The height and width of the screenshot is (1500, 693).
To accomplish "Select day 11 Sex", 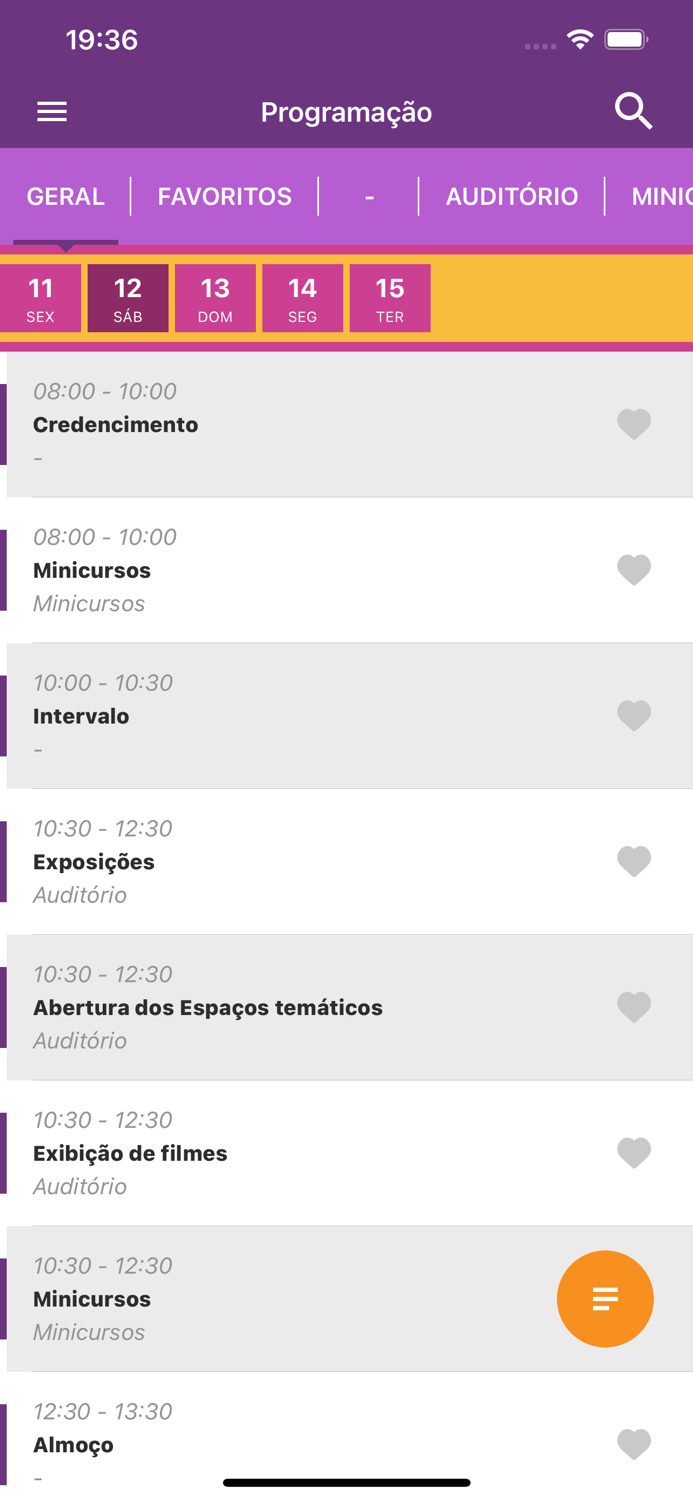I will pos(40,298).
